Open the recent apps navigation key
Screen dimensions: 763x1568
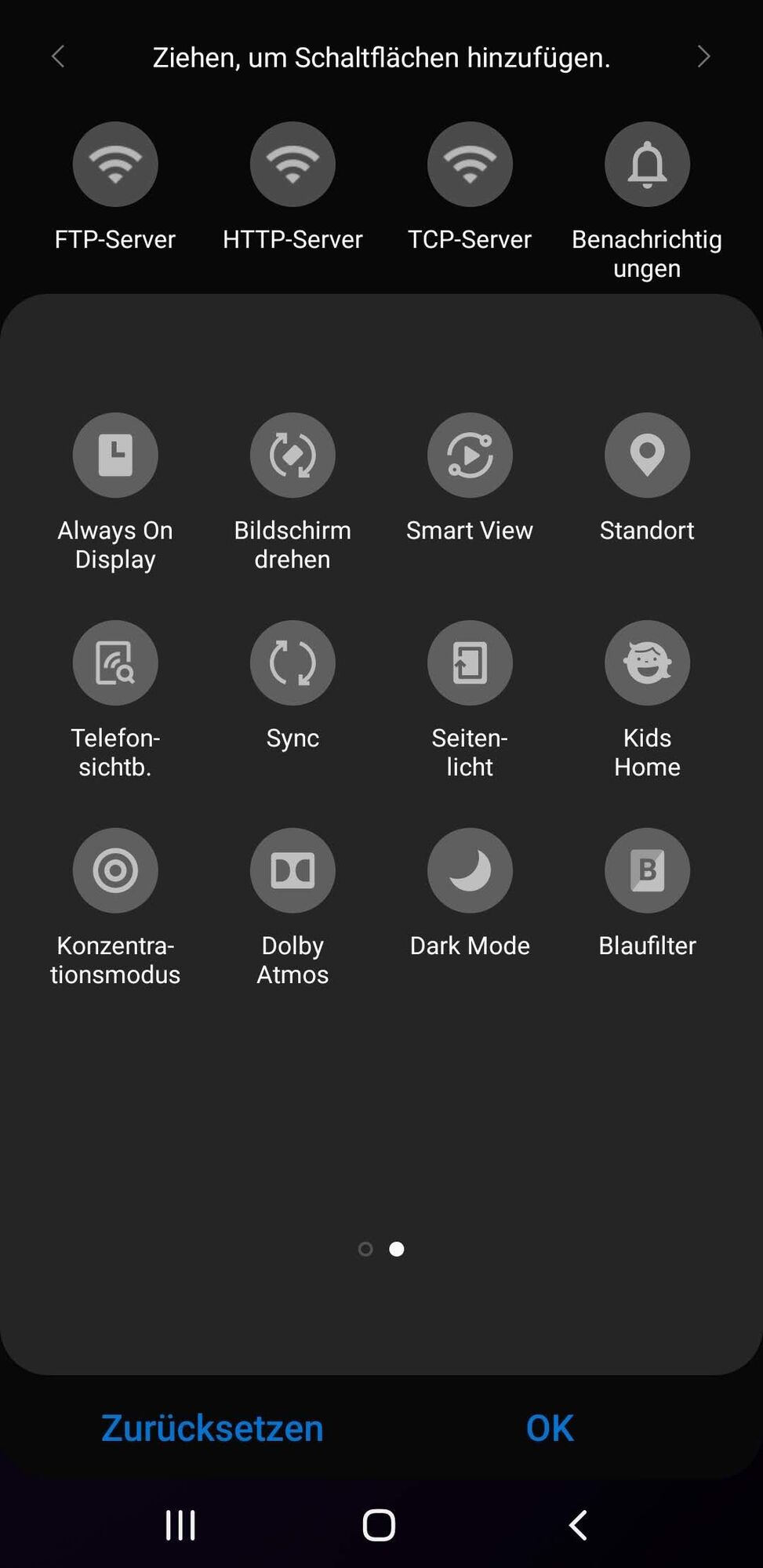pyautogui.click(x=180, y=1524)
